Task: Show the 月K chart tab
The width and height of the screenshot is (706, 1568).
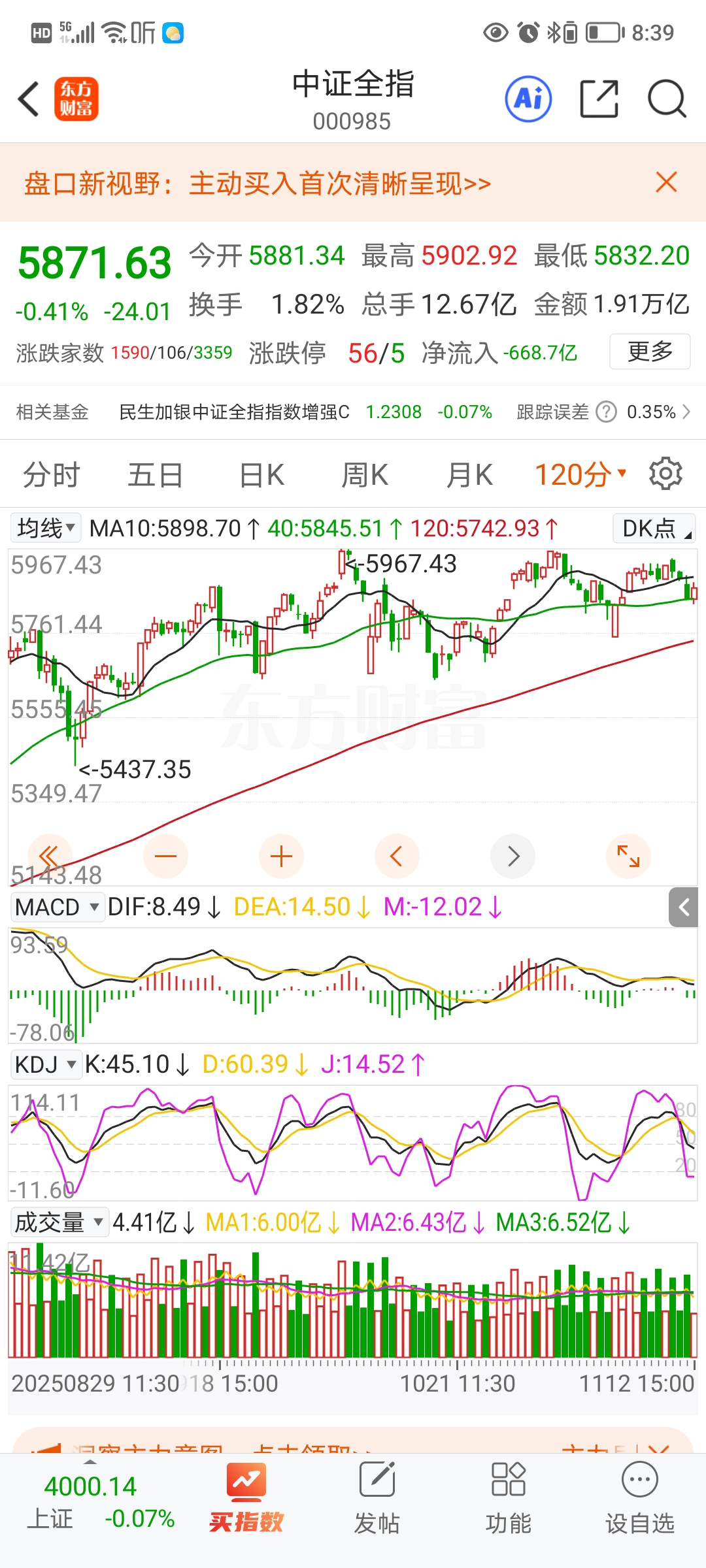Action: click(469, 475)
